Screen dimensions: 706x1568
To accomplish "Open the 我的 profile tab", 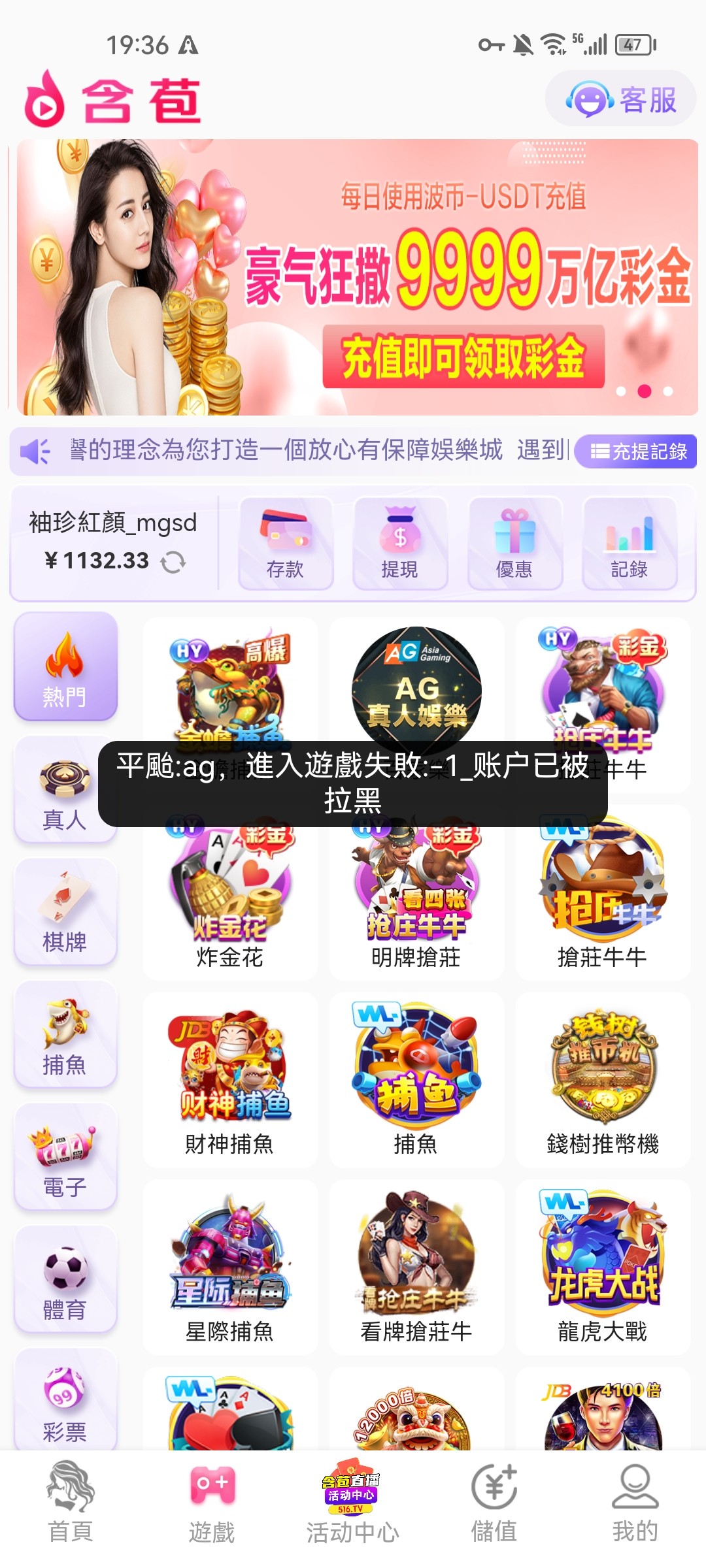I will pos(635,1503).
